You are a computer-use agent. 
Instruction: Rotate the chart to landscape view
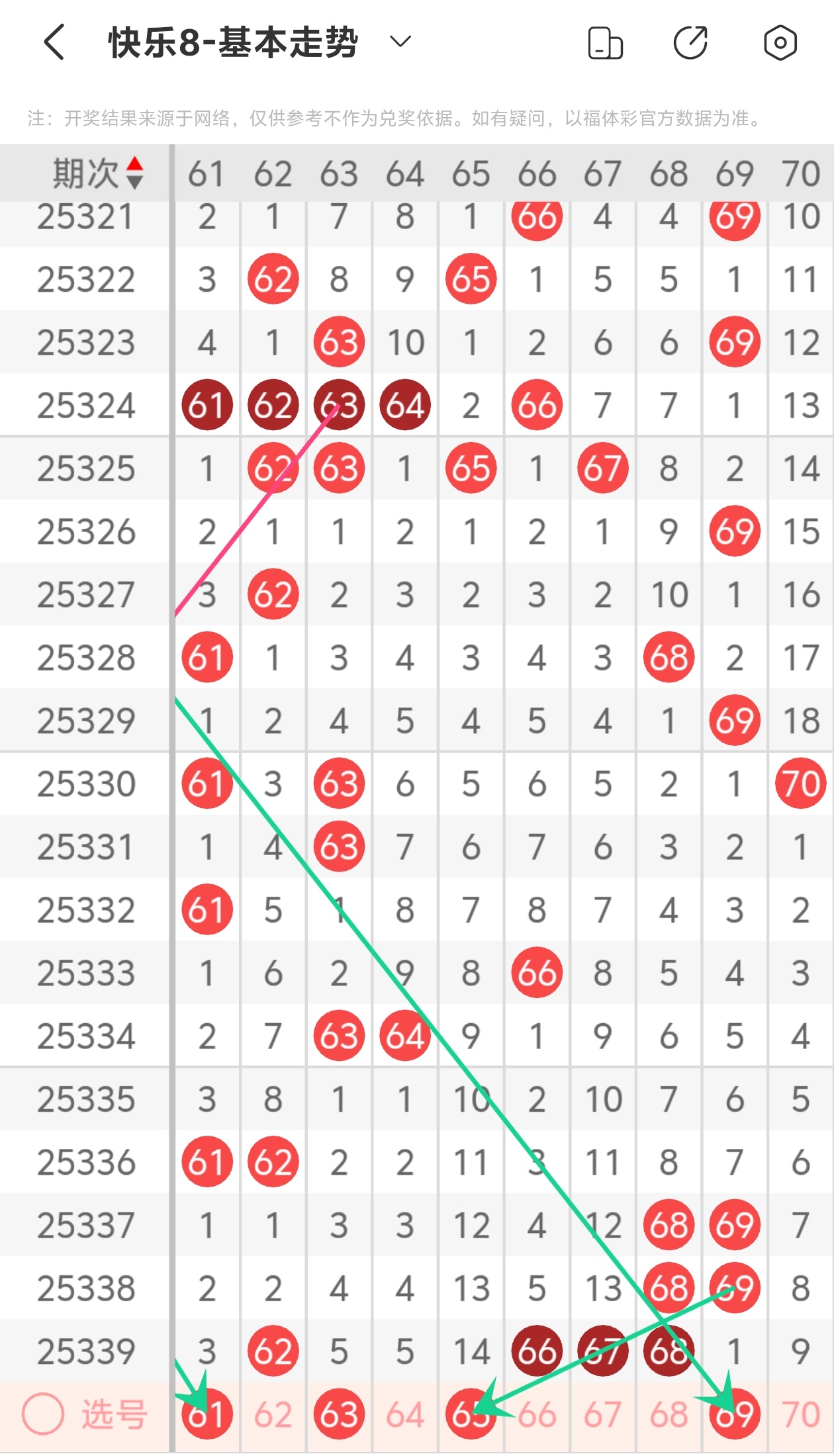[x=605, y=44]
